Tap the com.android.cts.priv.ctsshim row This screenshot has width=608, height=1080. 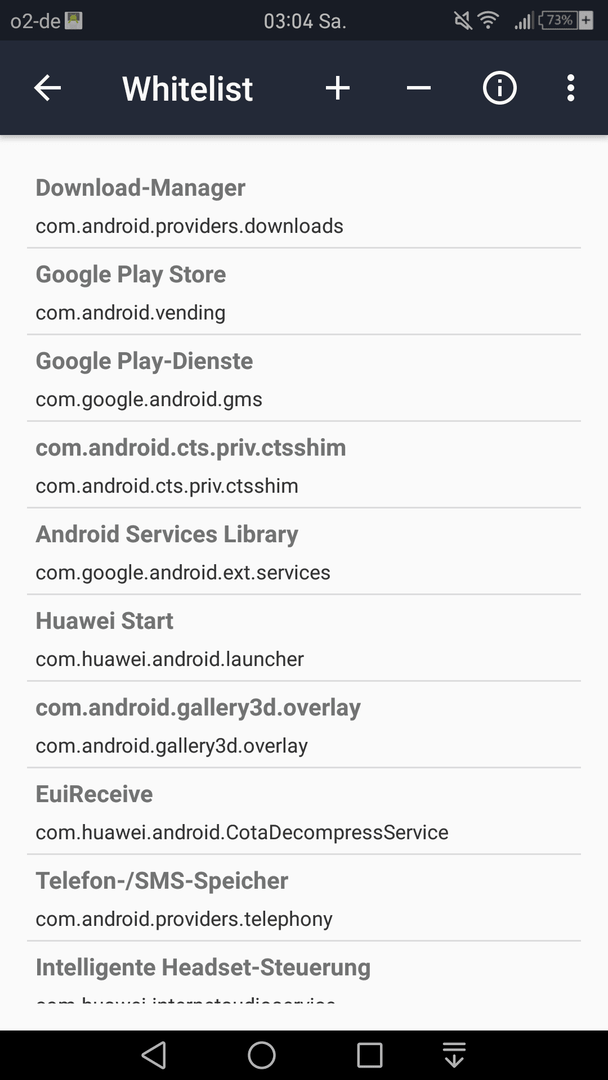point(304,466)
